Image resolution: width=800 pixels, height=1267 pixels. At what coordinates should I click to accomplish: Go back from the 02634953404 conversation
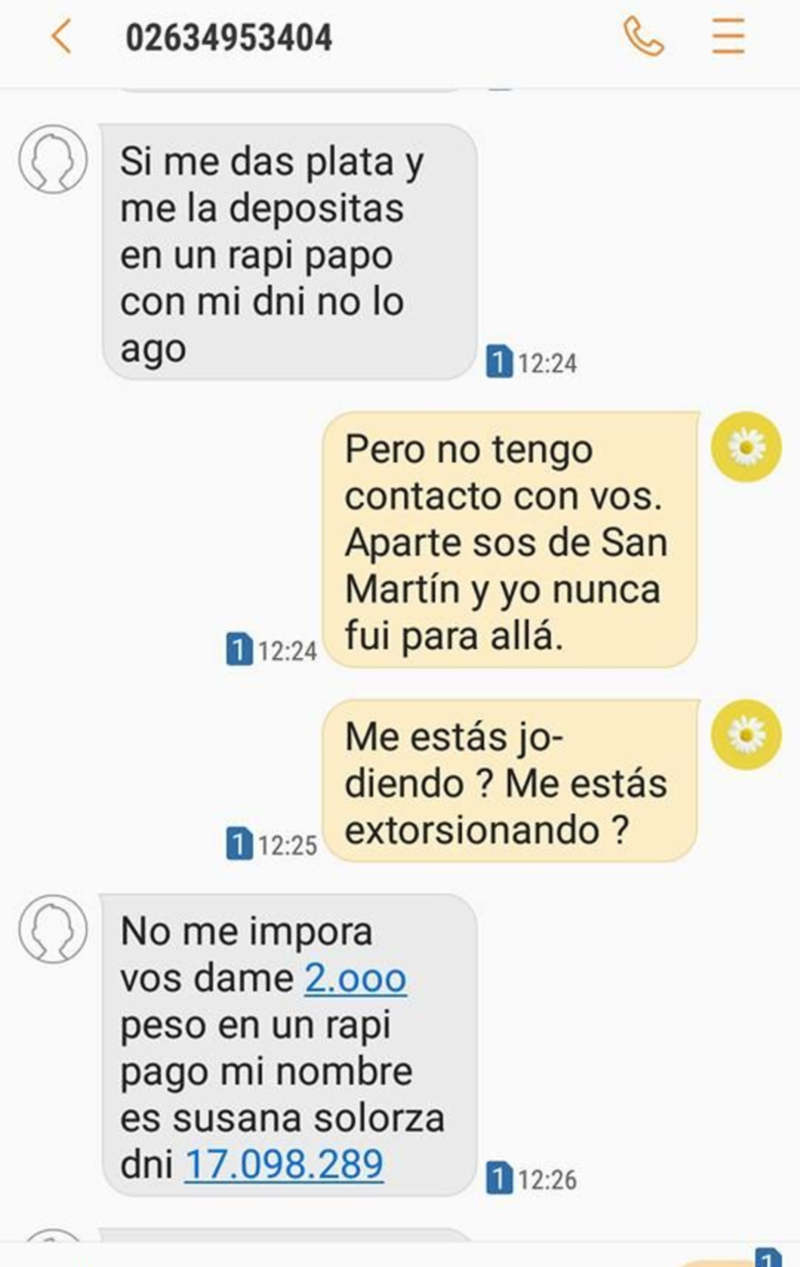click(61, 37)
